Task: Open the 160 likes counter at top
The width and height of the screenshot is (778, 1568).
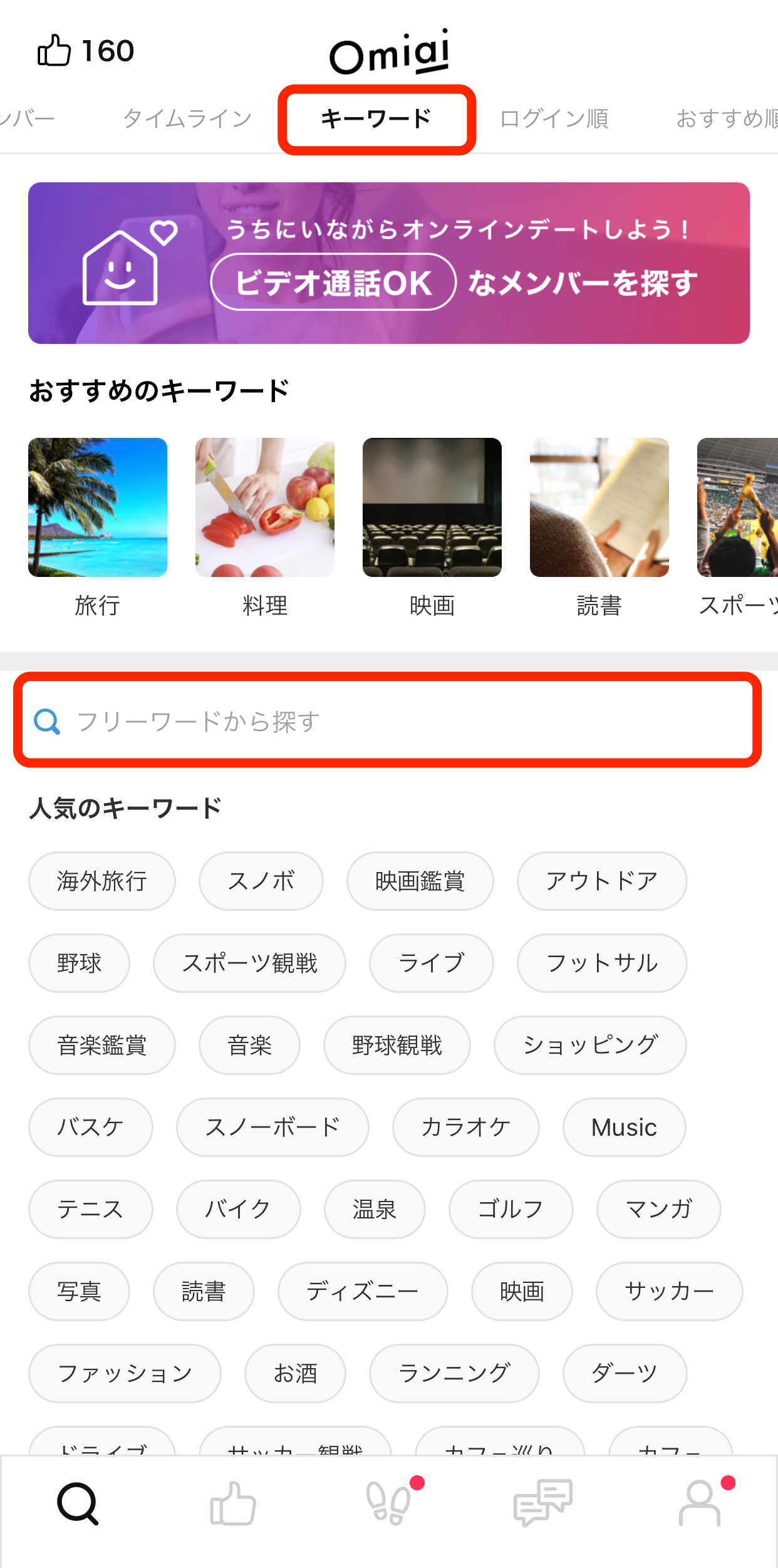Action: pos(86,51)
